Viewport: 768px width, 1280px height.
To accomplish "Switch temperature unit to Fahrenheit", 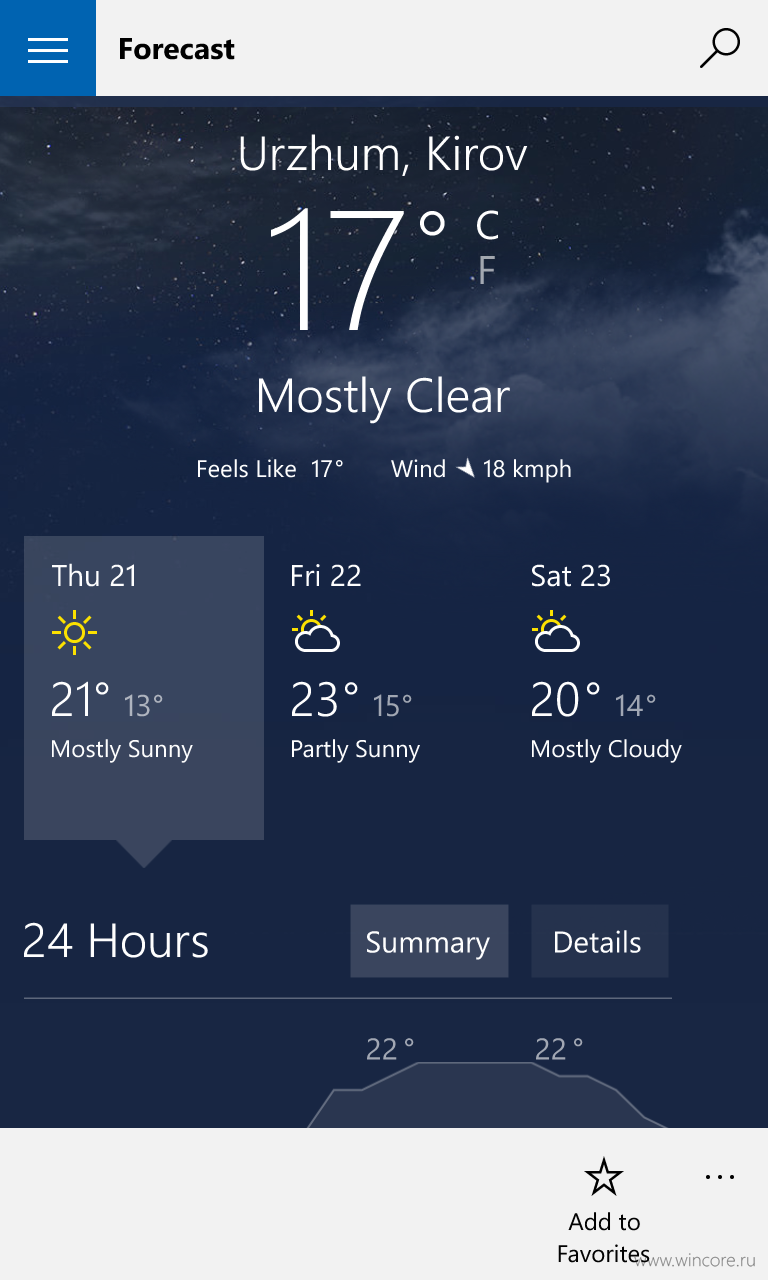I will 487,270.
